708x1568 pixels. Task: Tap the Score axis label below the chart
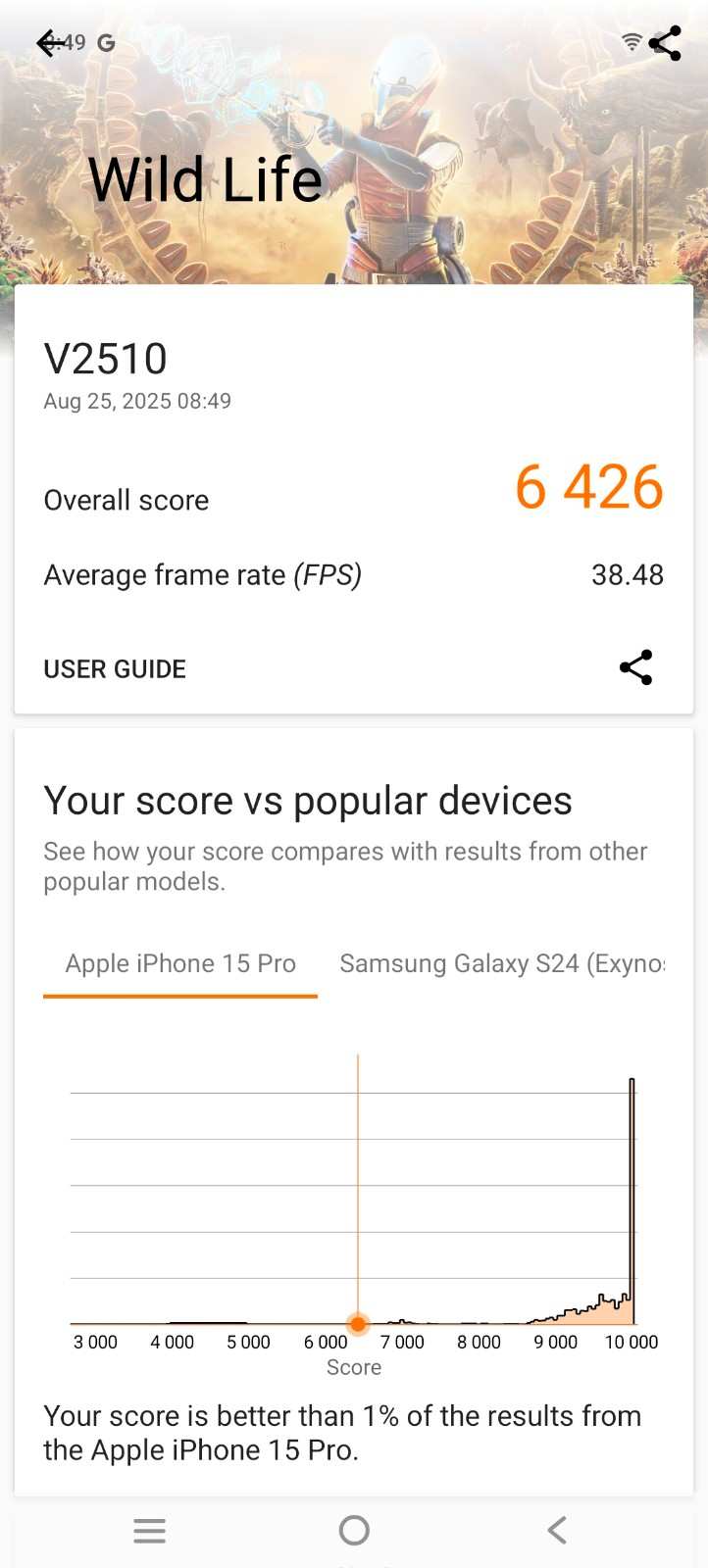[x=354, y=1367]
